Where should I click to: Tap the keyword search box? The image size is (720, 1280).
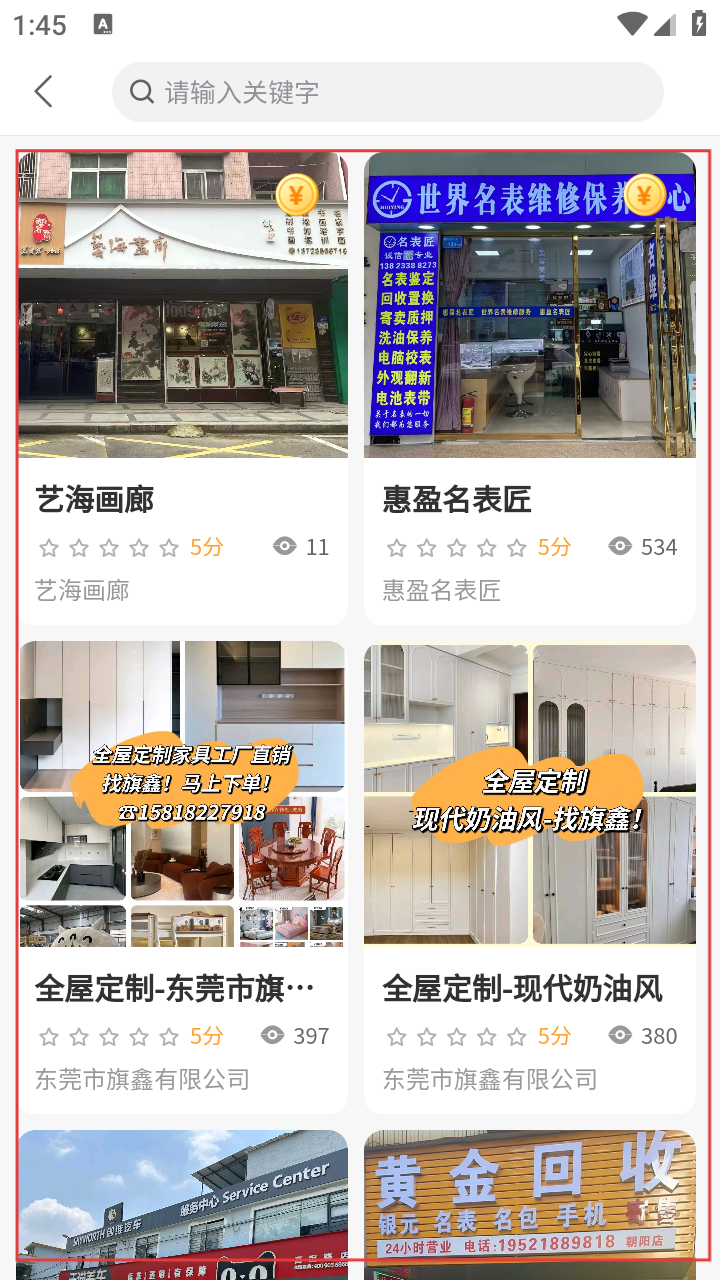click(388, 92)
